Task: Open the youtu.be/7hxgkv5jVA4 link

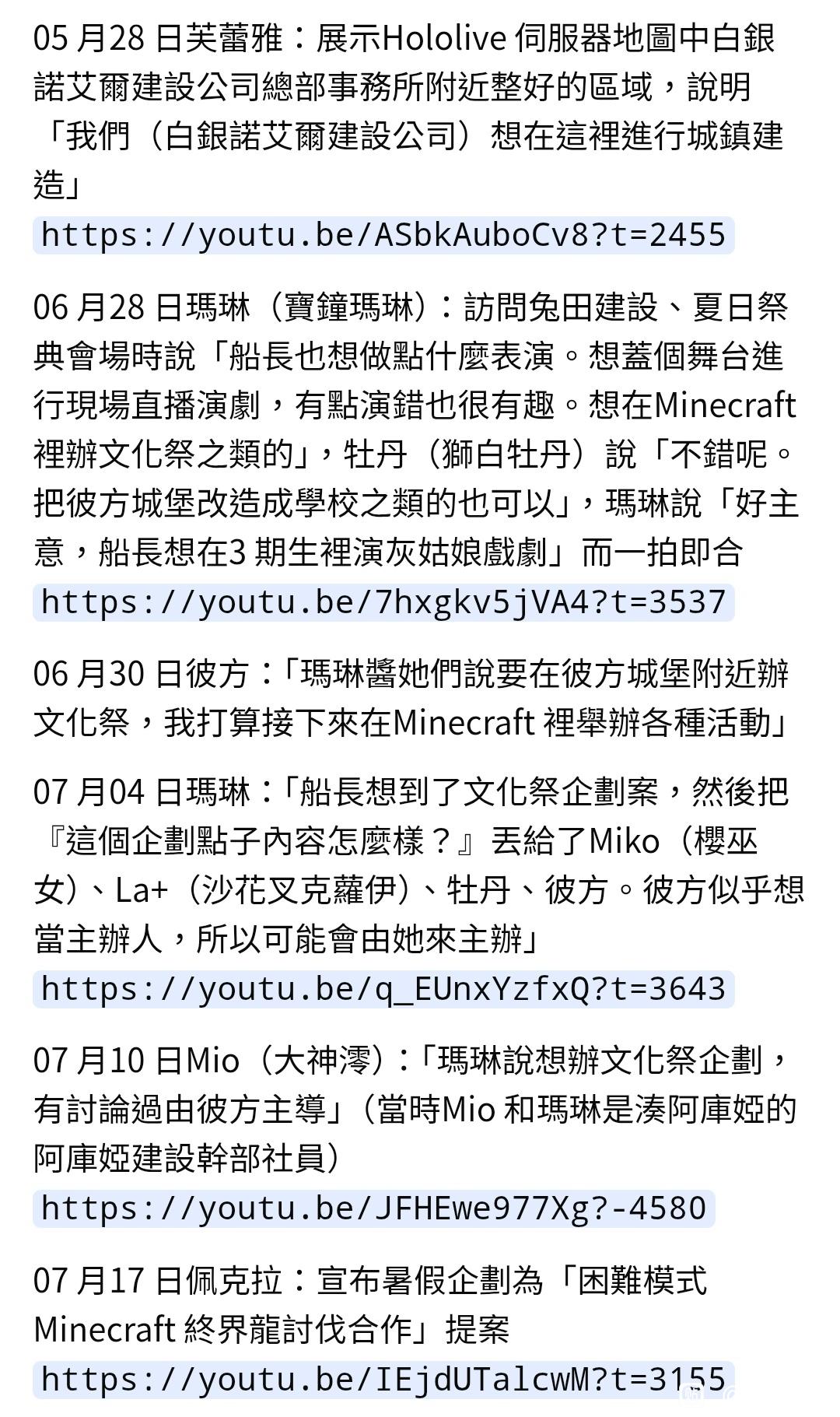Action: pos(383,602)
